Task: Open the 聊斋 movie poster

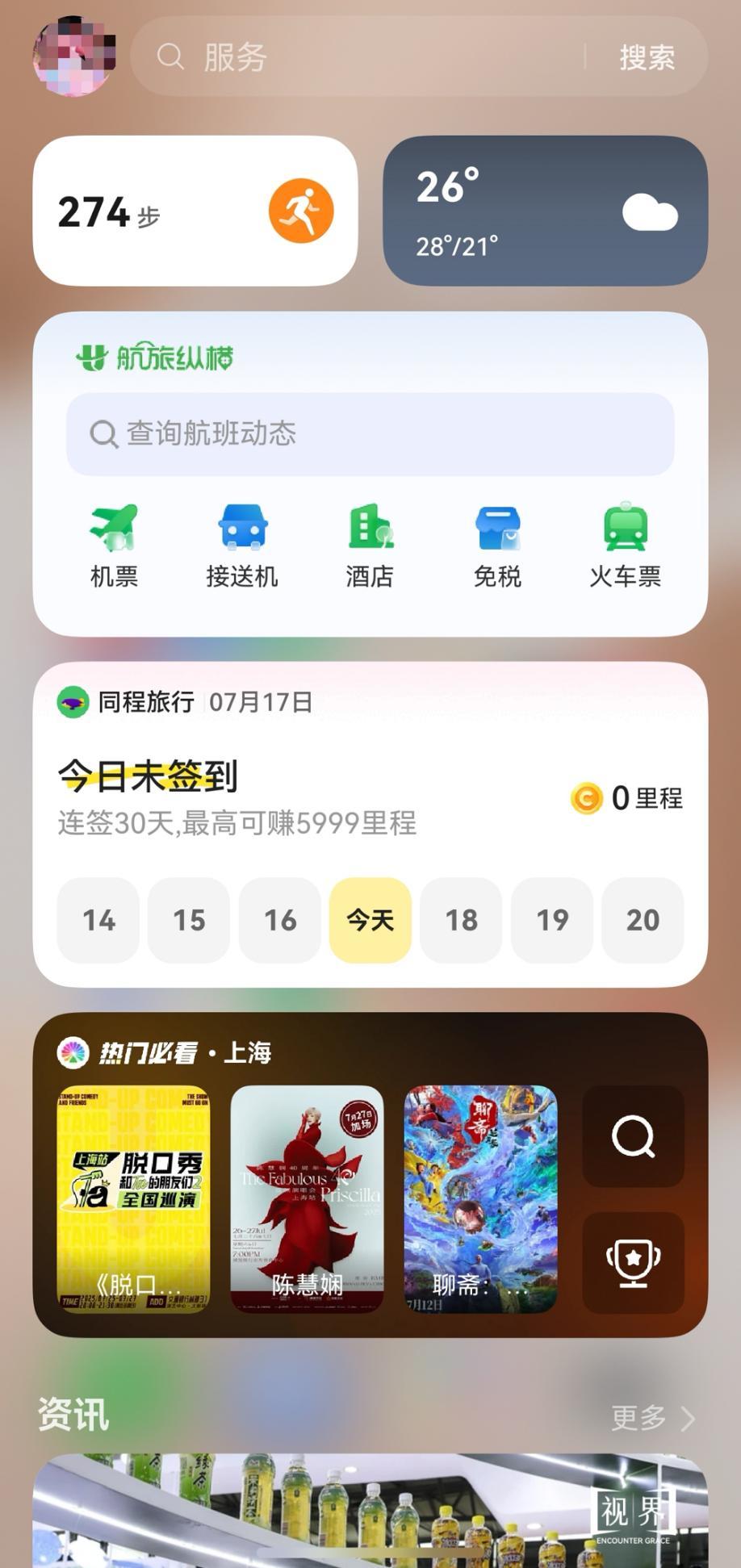Action: [480, 1199]
